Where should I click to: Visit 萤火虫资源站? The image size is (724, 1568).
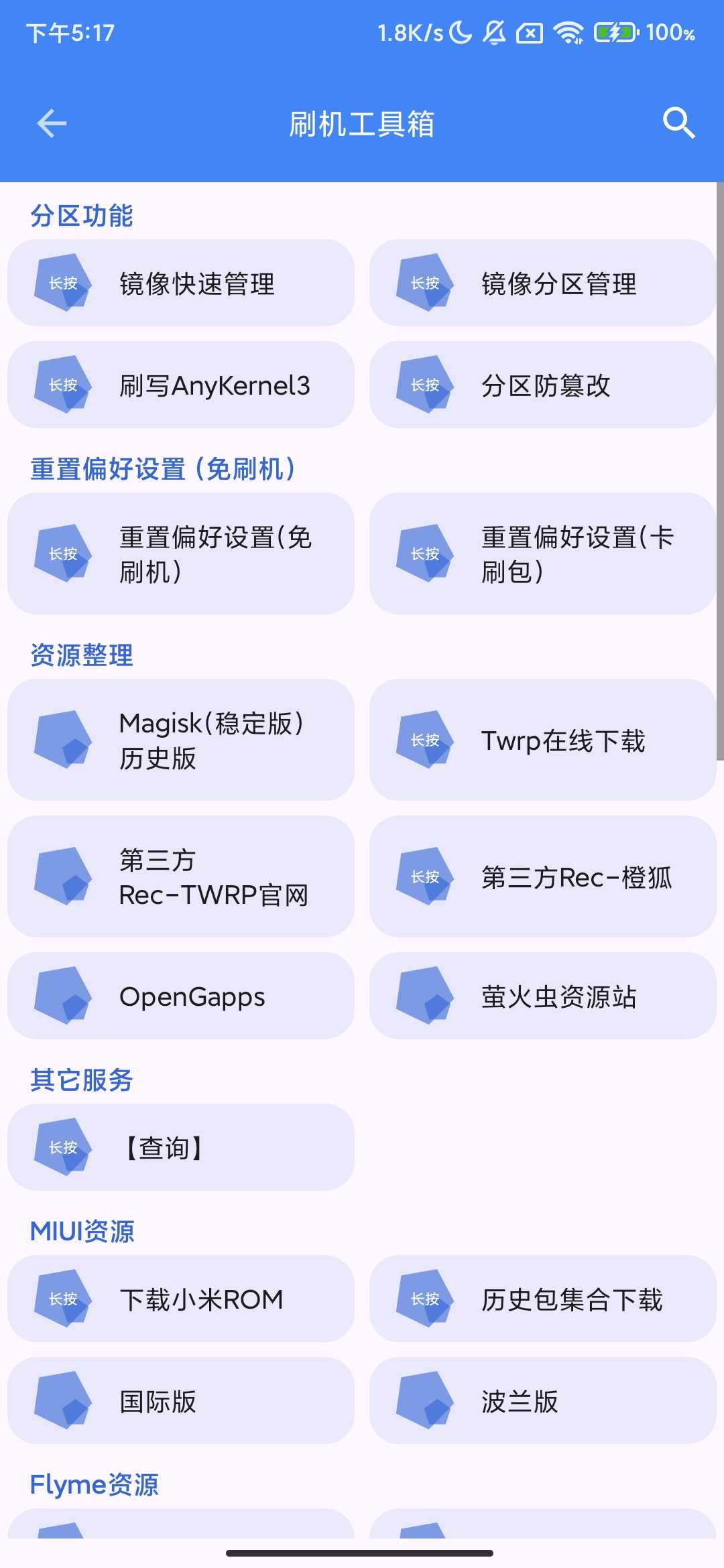[x=542, y=996]
